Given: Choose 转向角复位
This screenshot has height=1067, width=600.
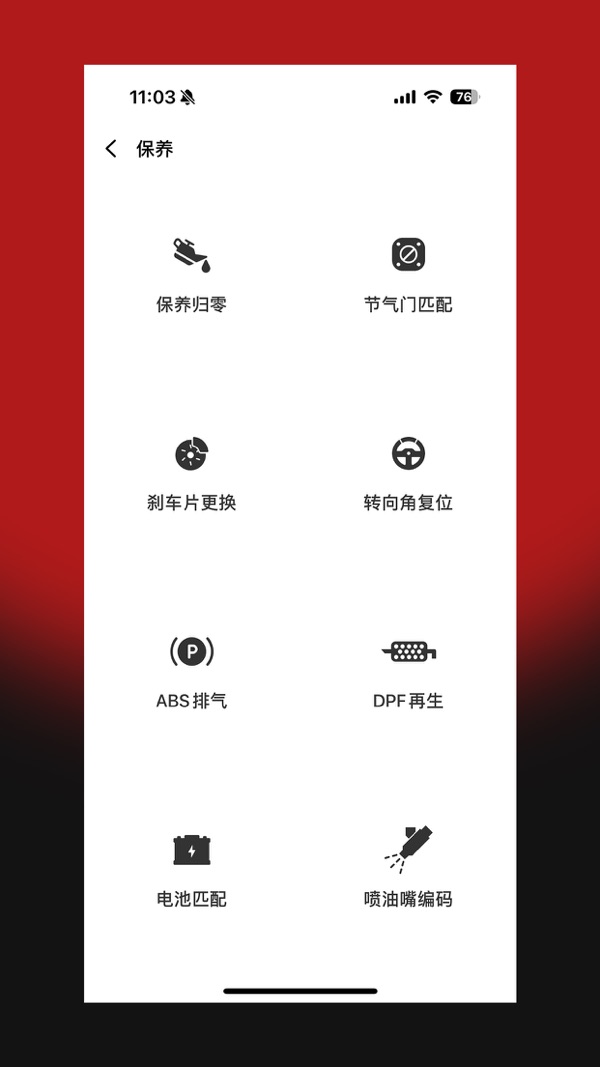Looking at the screenshot, I should (408, 474).
